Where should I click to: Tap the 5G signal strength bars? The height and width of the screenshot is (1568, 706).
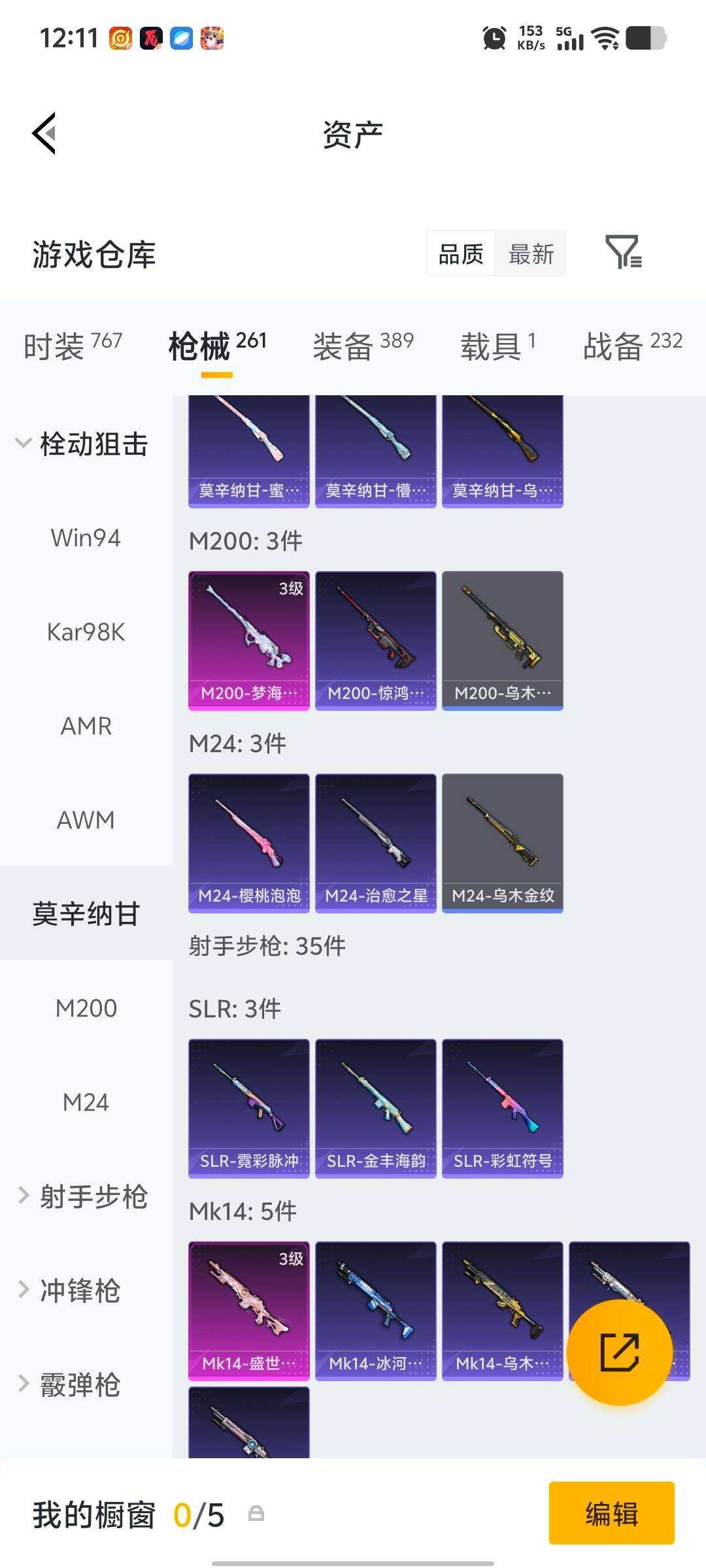571,39
